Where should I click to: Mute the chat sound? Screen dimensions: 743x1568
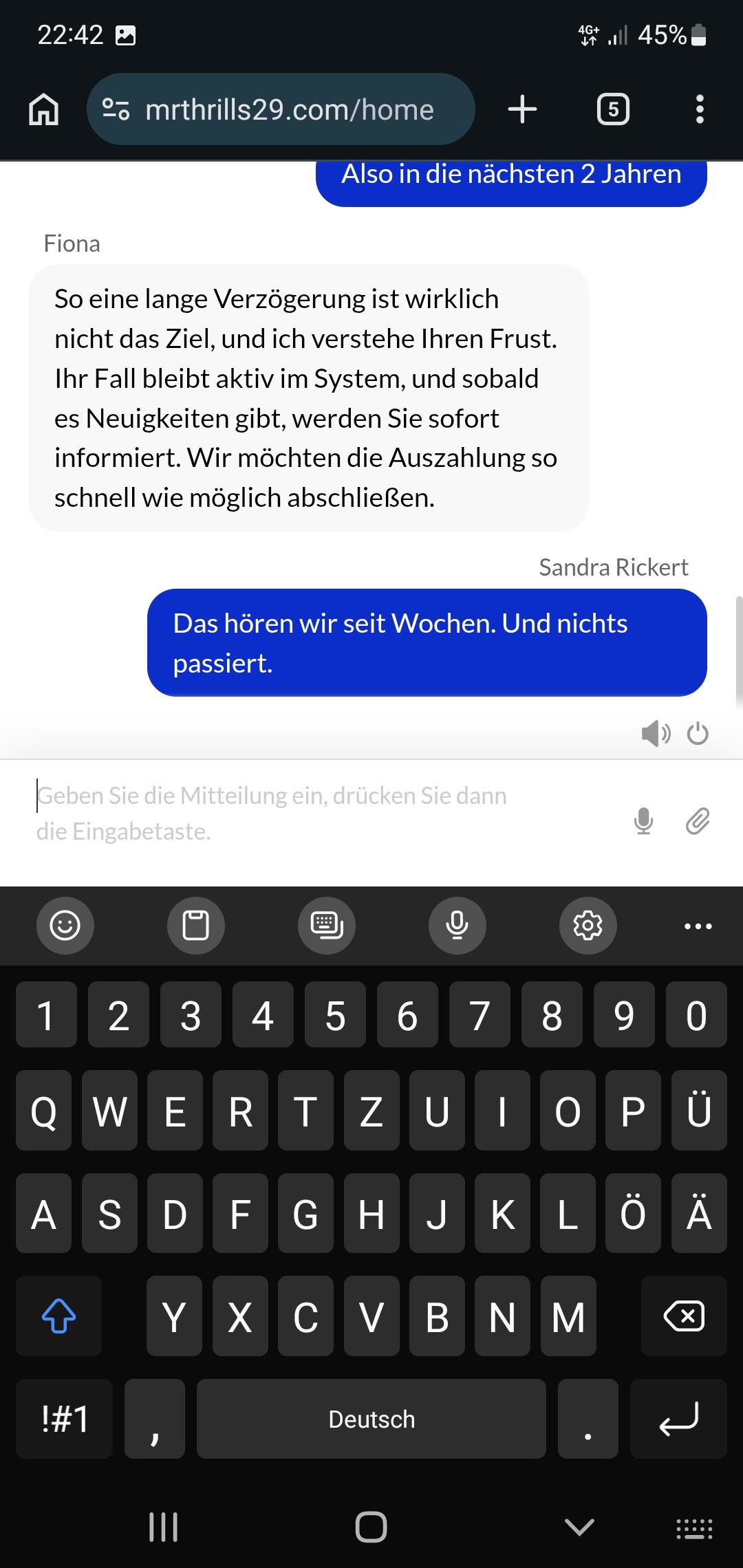[x=655, y=734]
